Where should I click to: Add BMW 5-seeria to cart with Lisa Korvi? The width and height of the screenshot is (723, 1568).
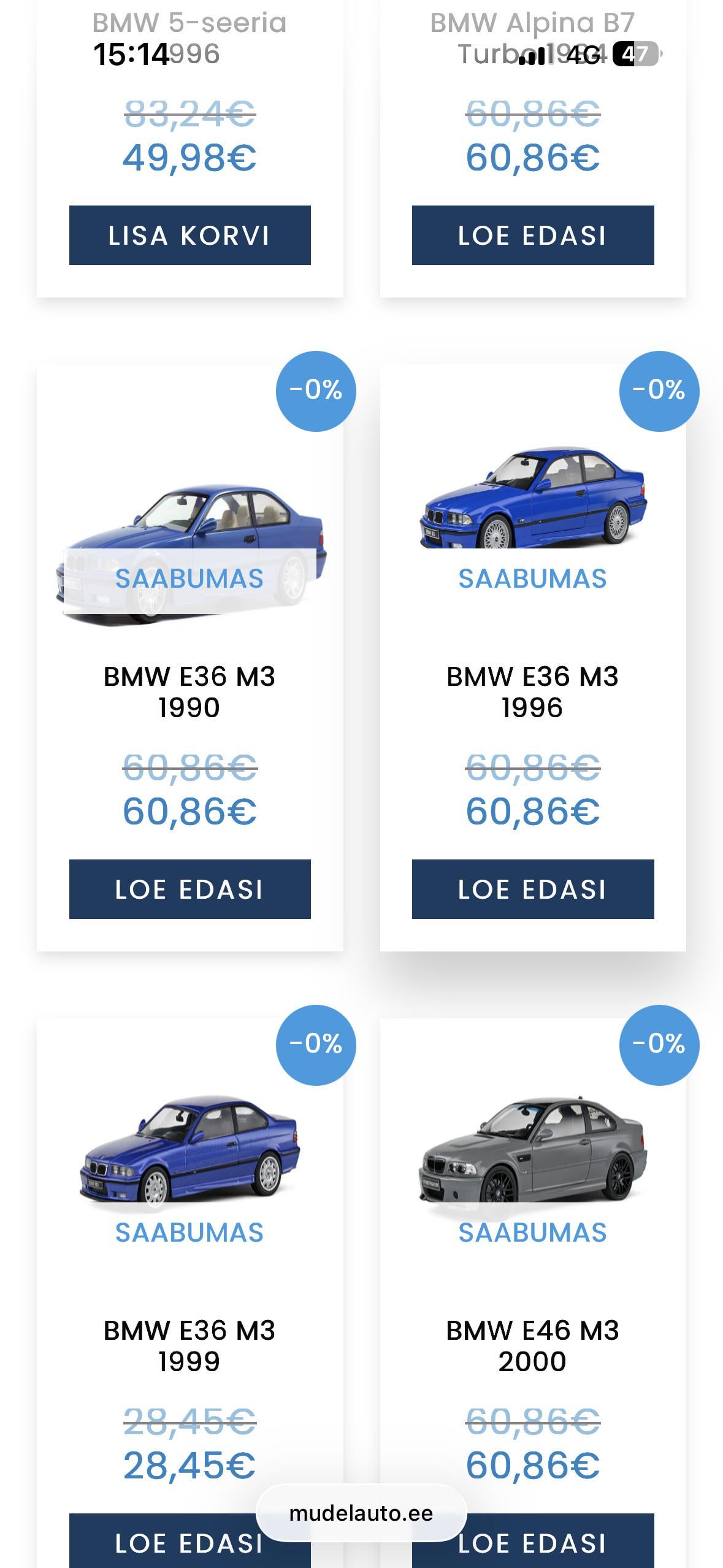click(189, 236)
